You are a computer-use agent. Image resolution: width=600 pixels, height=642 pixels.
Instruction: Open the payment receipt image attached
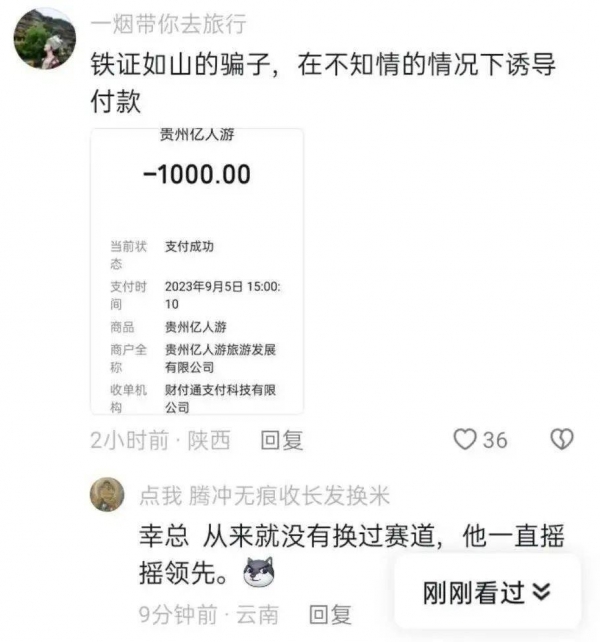tap(196, 271)
